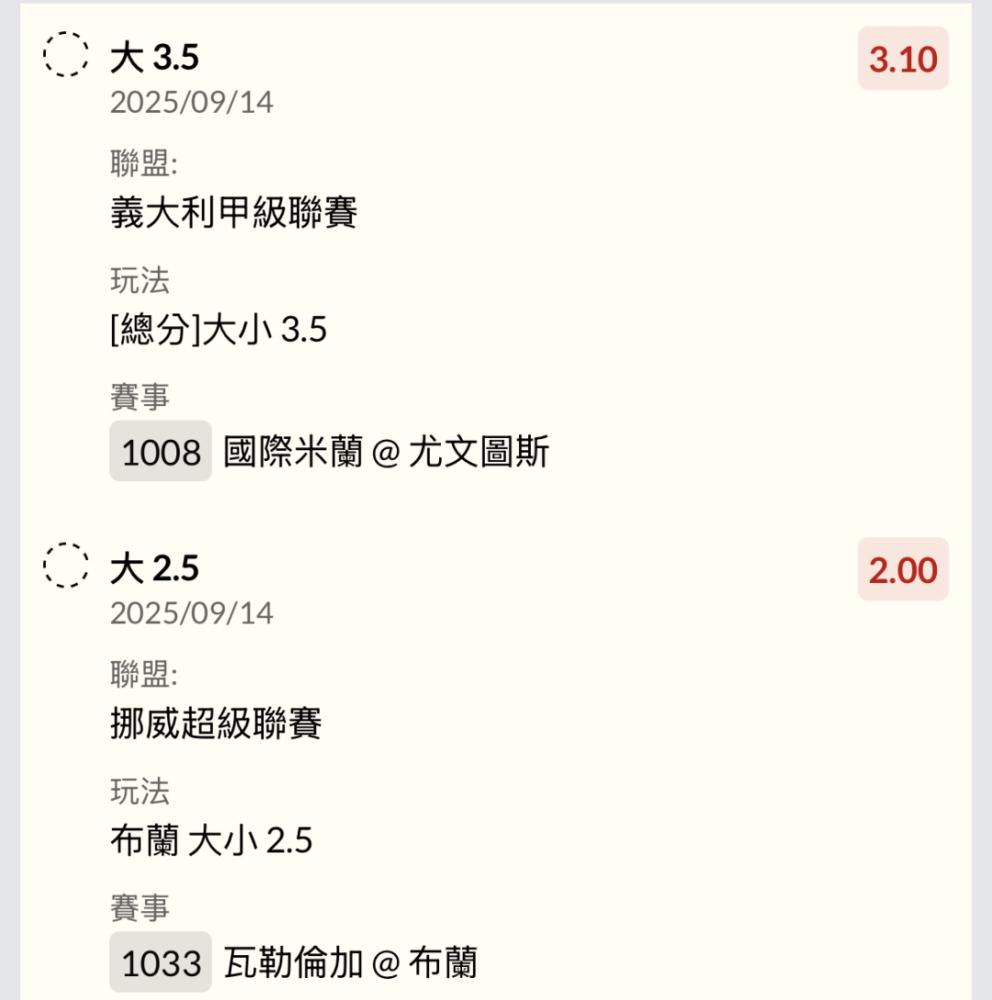992x1000 pixels.
Task: Open the 大 3.5 國際米蘭 @ 尤文圖斯 bet
Action: [155, 58]
